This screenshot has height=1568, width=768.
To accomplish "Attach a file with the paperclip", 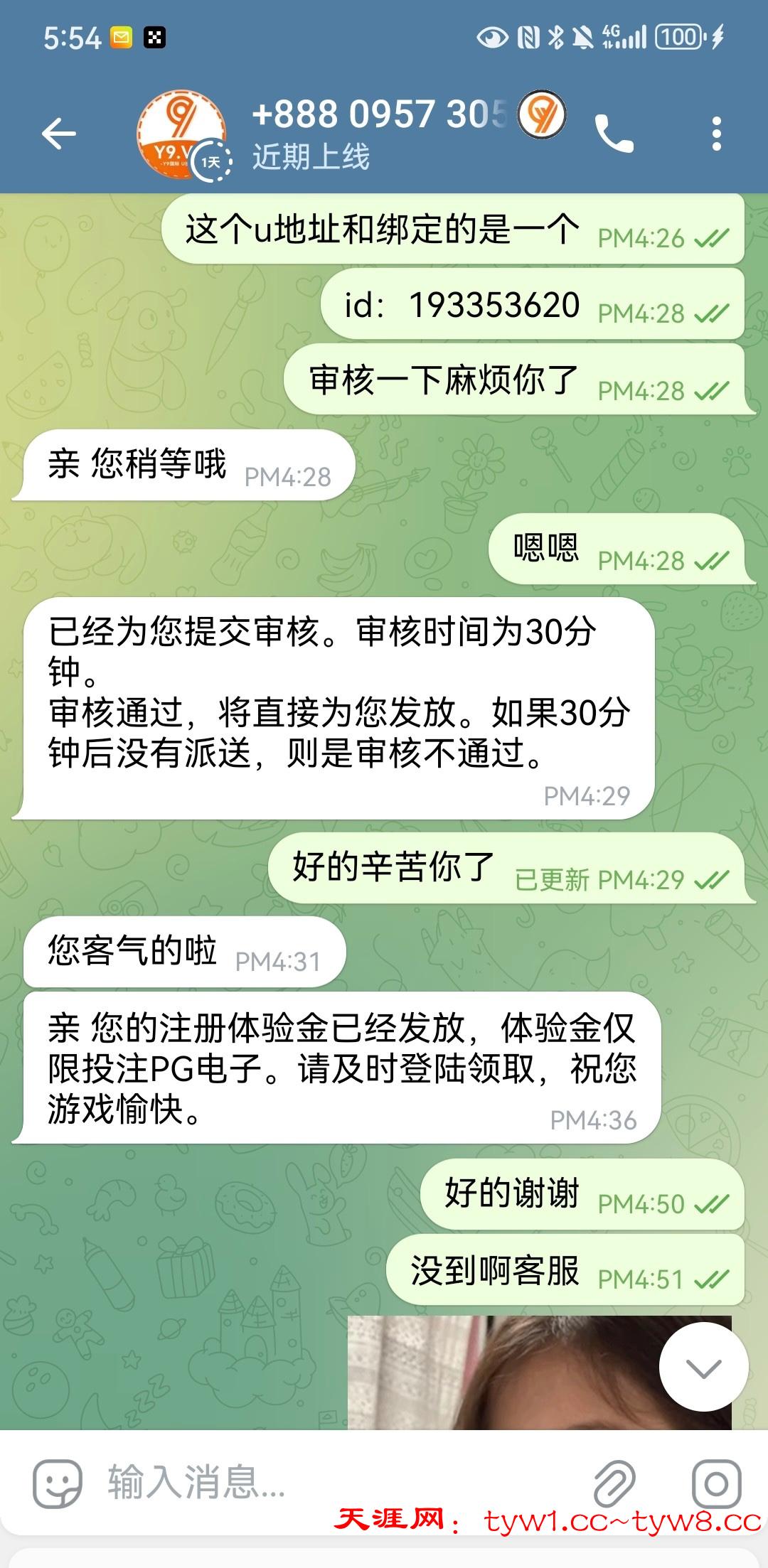I will (x=614, y=1483).
